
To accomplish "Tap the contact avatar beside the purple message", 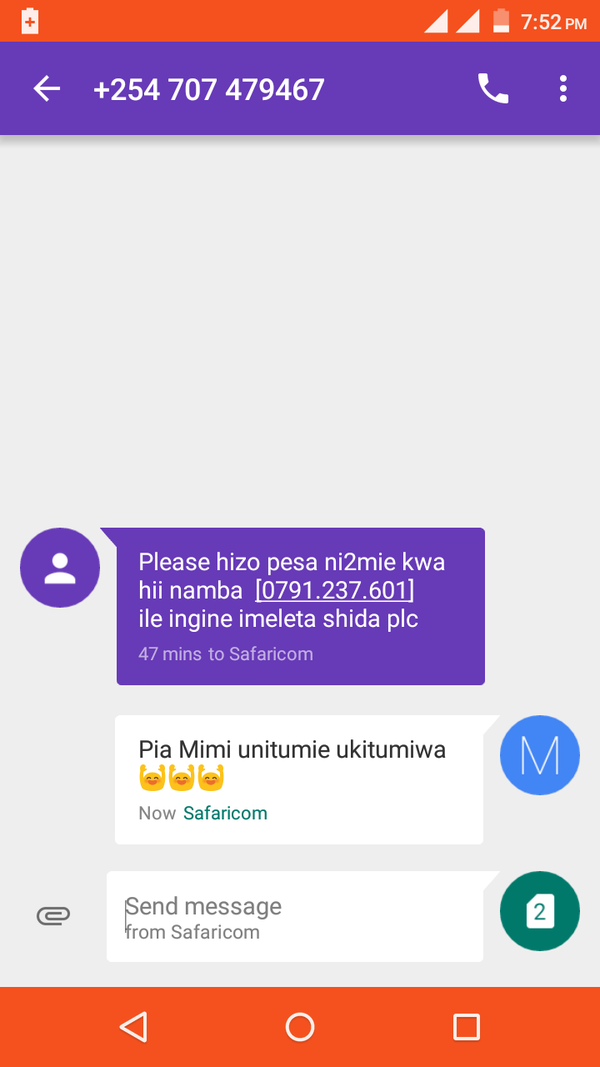I will [60, 568].
